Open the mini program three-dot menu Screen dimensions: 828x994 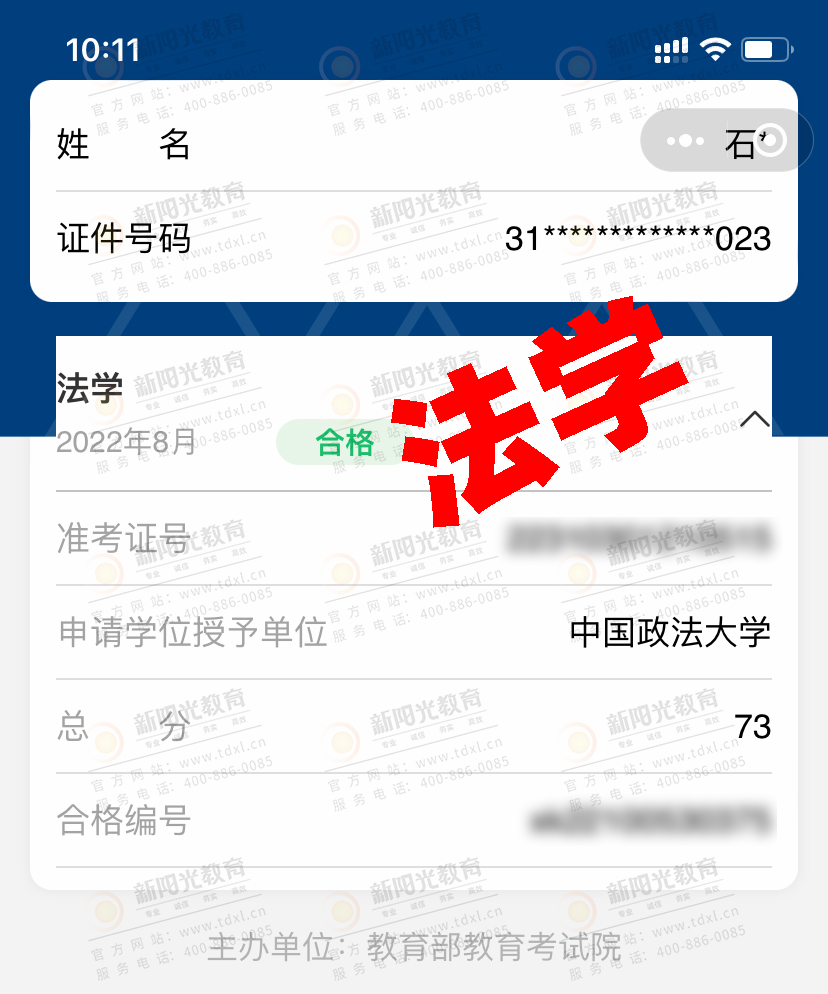(684, 142)
